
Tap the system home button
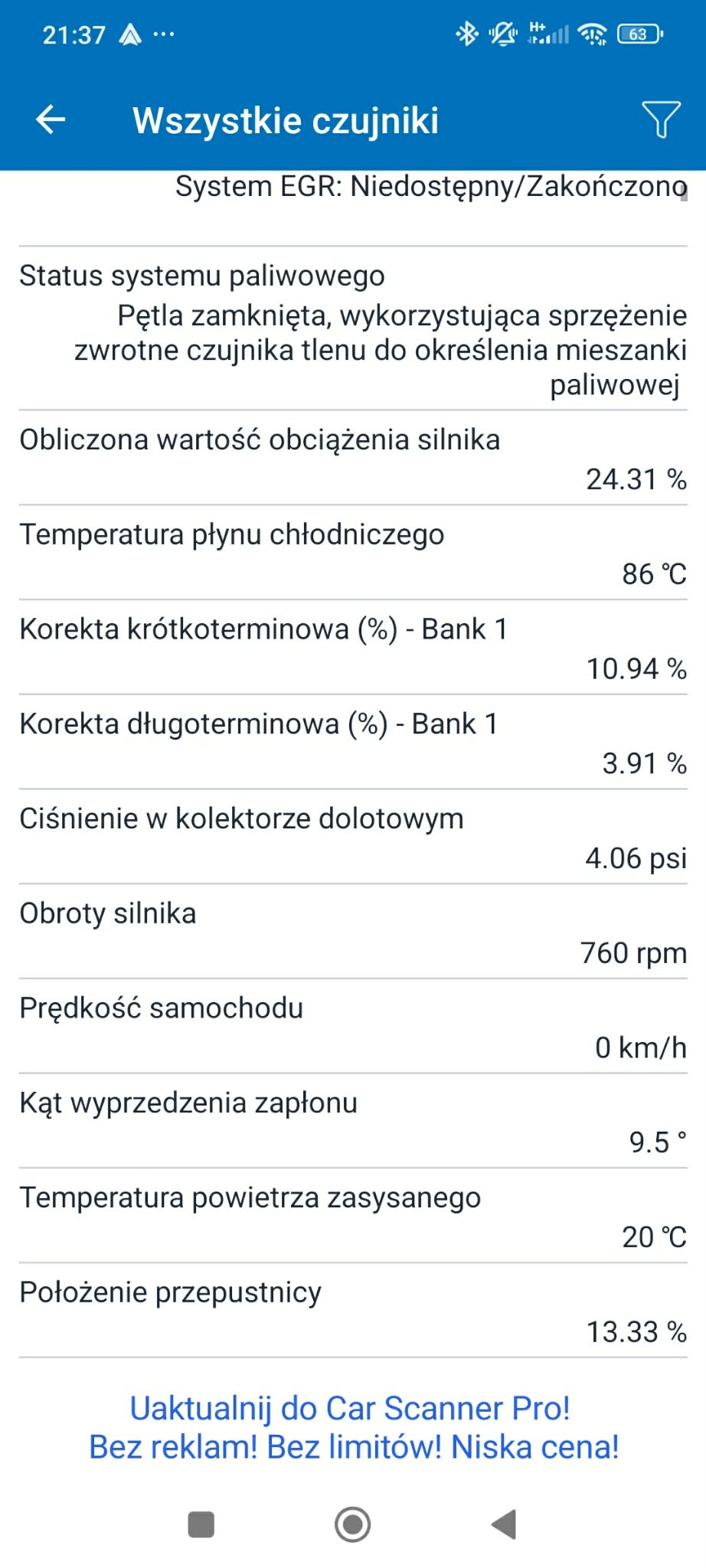coord(353,1524)
